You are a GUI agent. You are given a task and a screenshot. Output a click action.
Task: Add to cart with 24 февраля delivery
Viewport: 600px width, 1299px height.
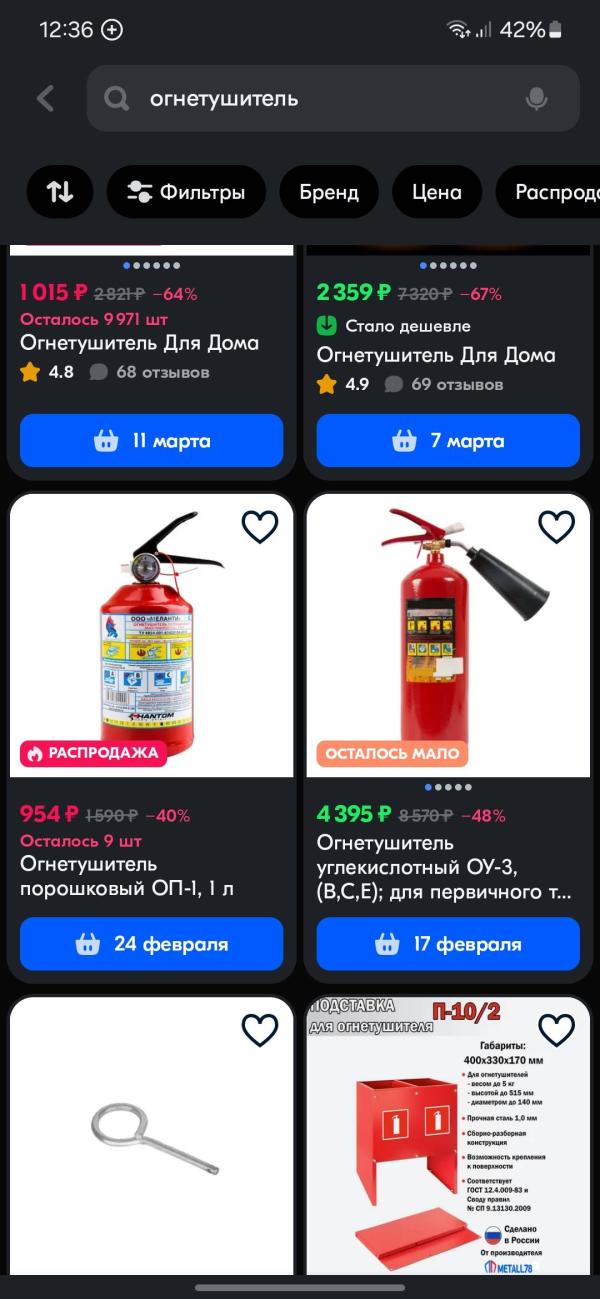pyautogui.click(x=151, y=944)
